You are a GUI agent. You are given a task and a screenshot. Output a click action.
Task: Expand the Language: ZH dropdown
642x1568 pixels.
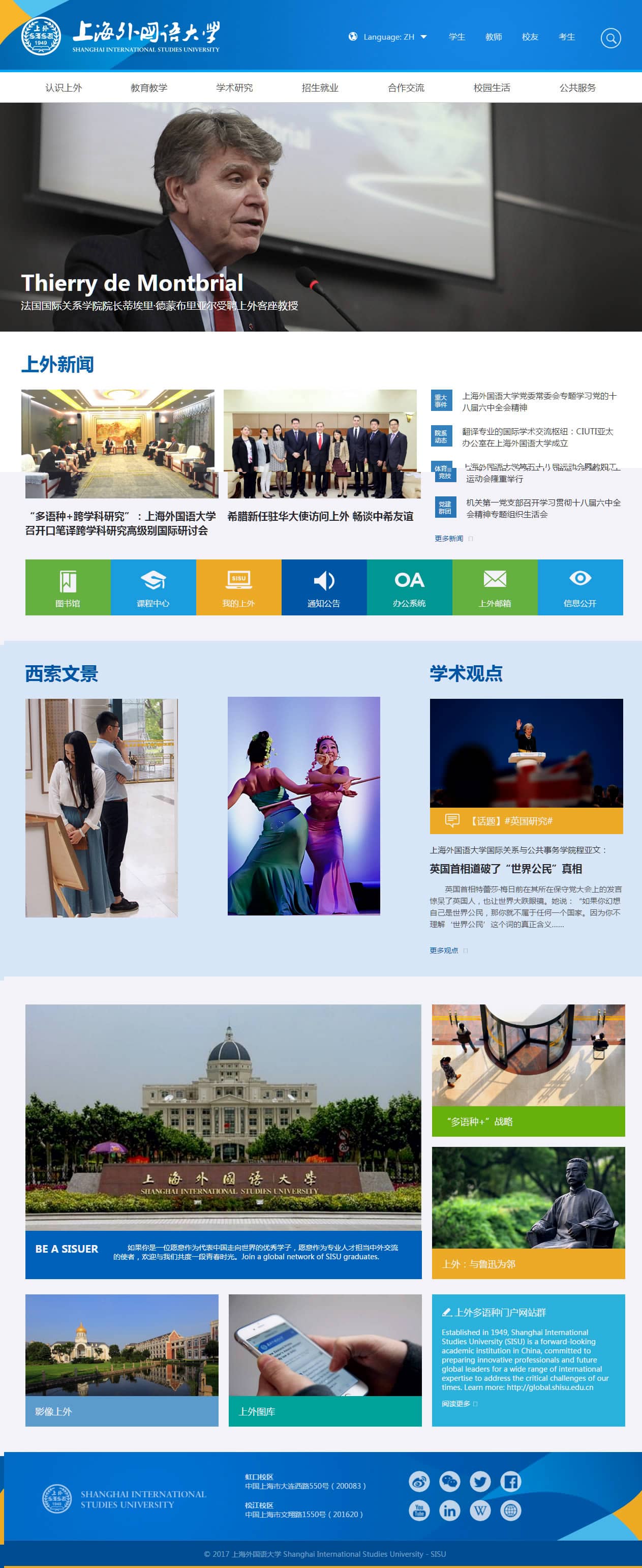pyautogui.click(x=388, y=37)
